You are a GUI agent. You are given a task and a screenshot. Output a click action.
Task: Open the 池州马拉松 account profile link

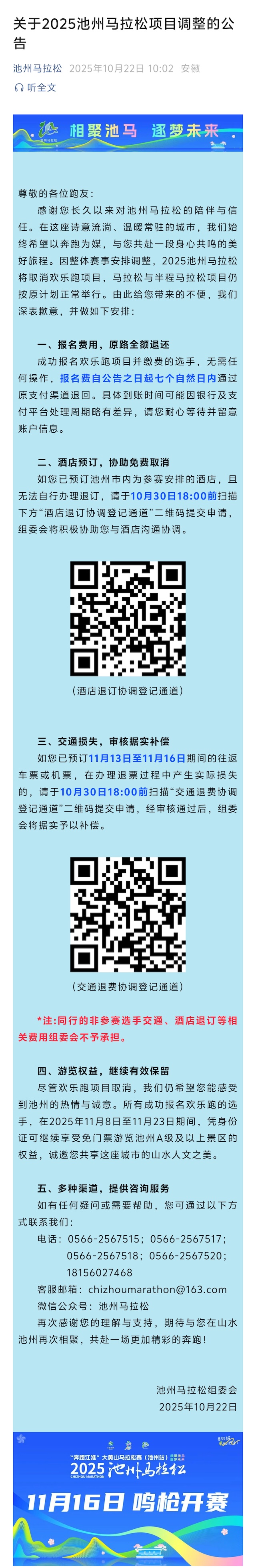point(37,69)
